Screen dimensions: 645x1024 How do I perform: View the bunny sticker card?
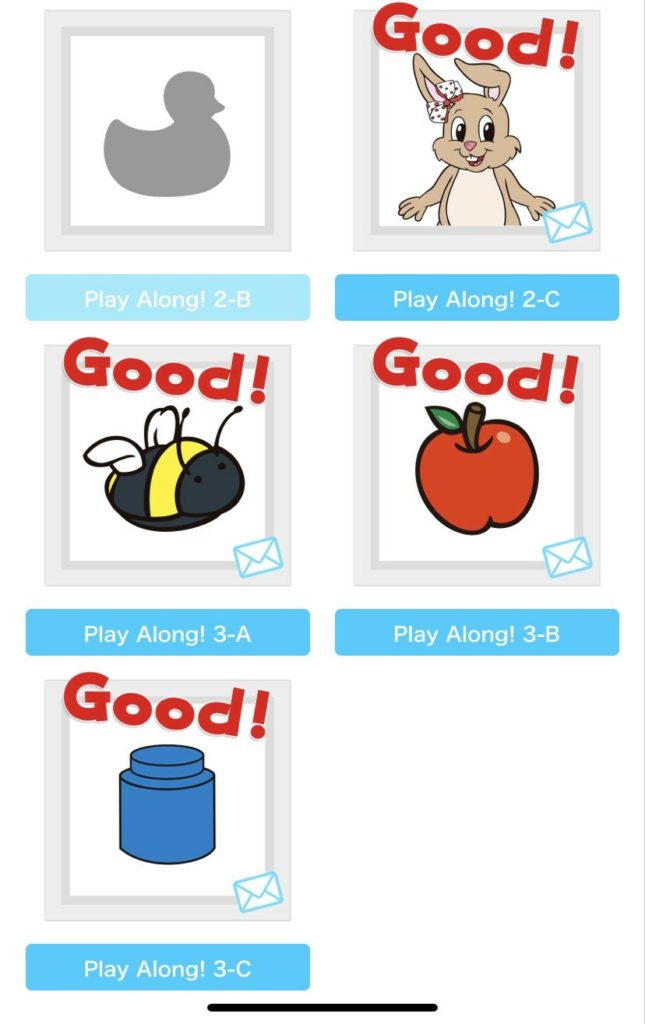pos(476,131)
